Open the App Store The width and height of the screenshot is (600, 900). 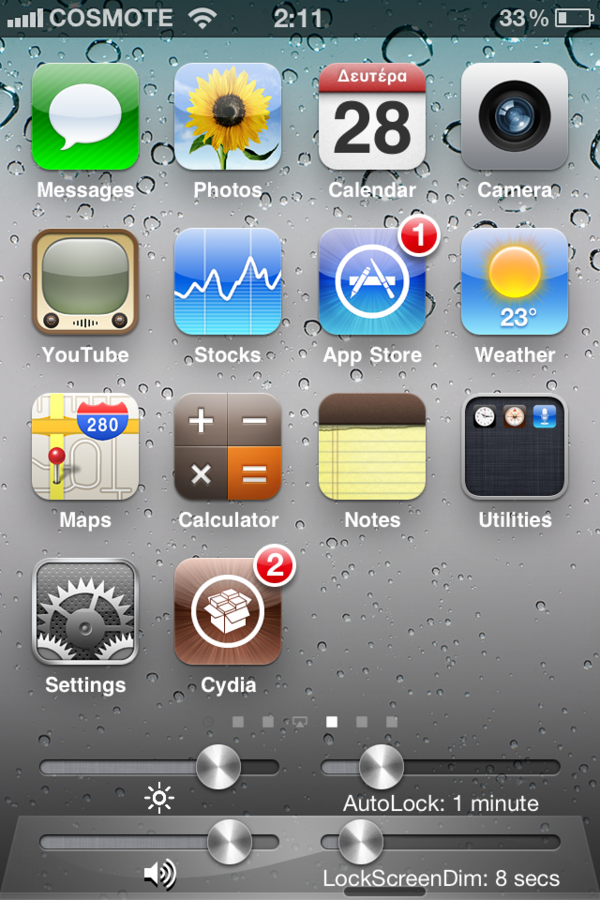point(371,282)
